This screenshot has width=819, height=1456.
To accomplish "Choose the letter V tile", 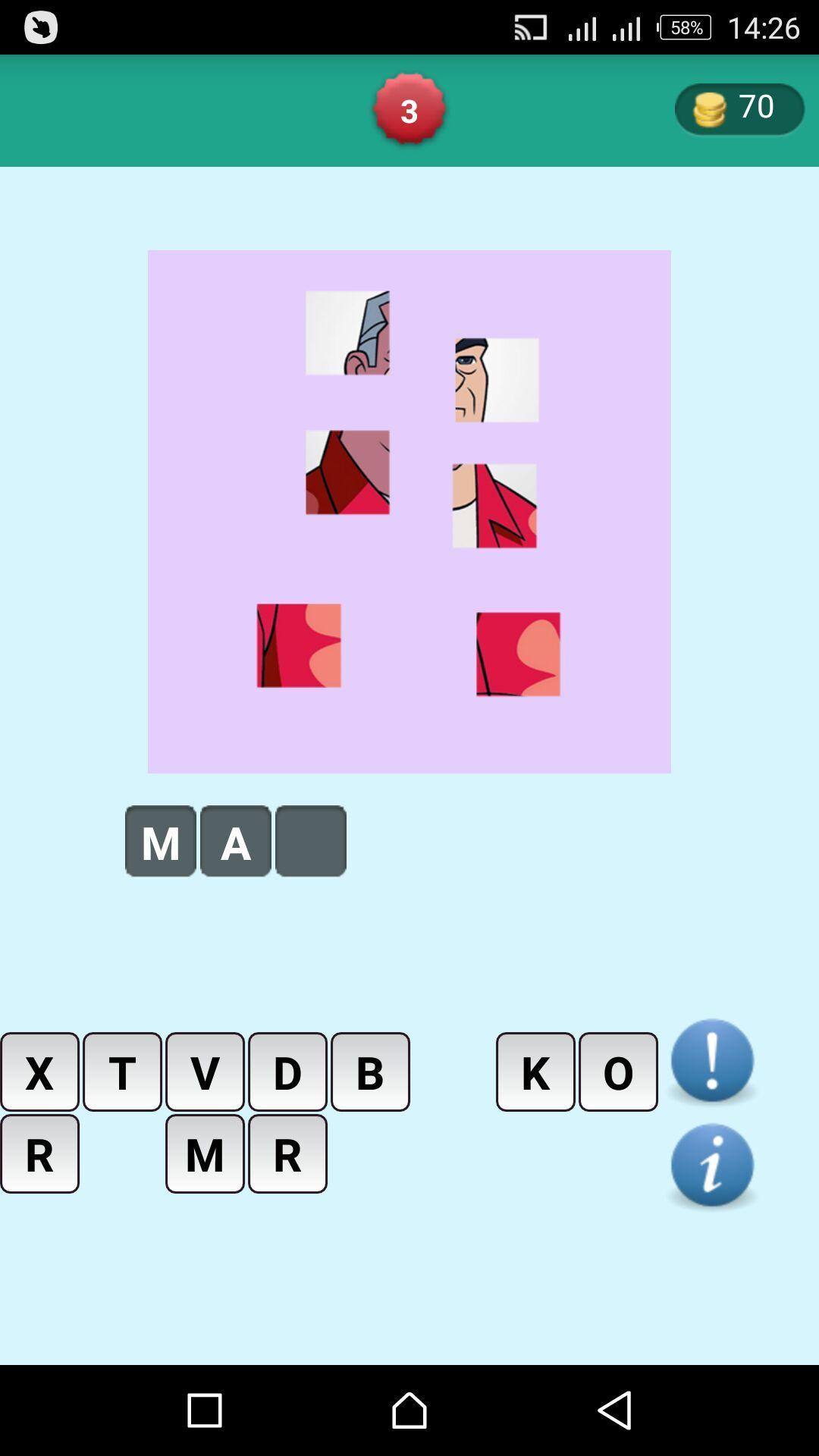I will 205,1072.
